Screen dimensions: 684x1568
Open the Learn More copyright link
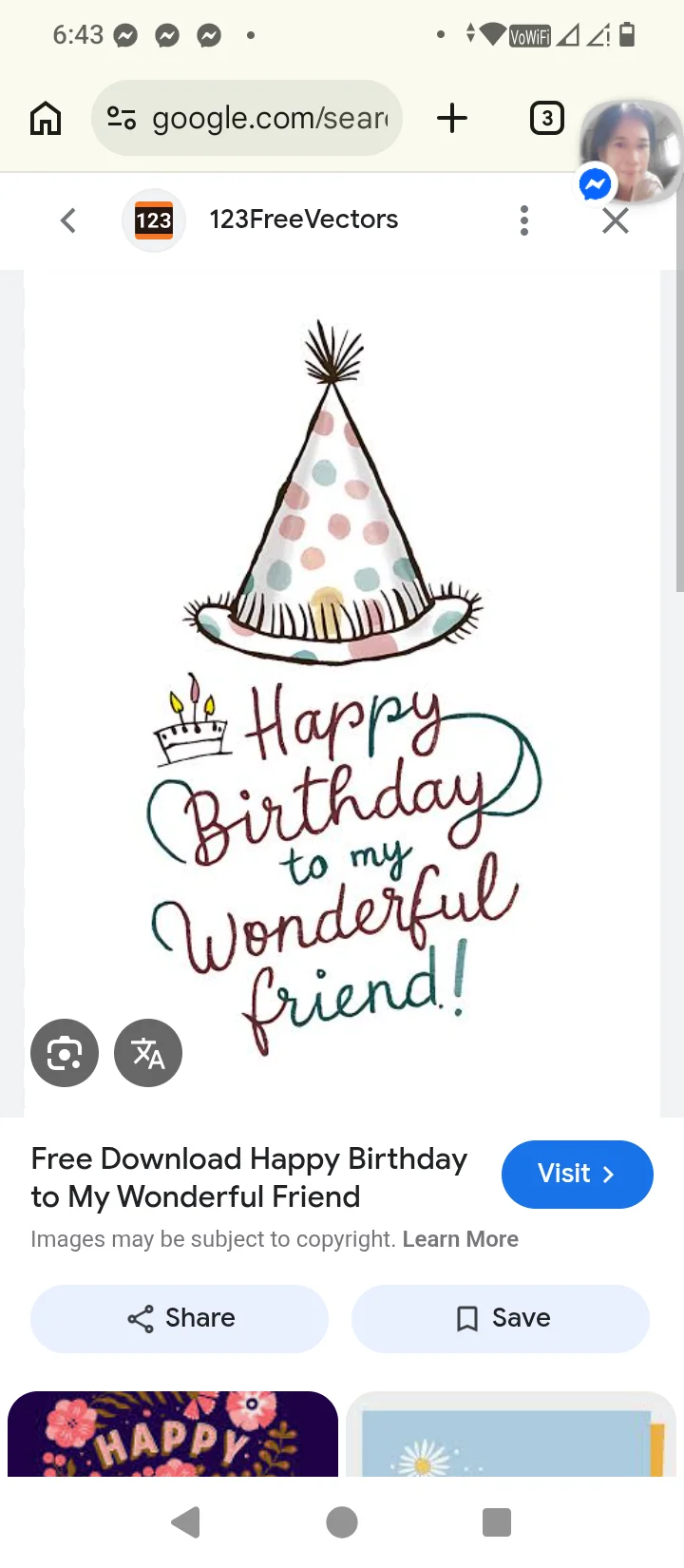[460, 1239]
